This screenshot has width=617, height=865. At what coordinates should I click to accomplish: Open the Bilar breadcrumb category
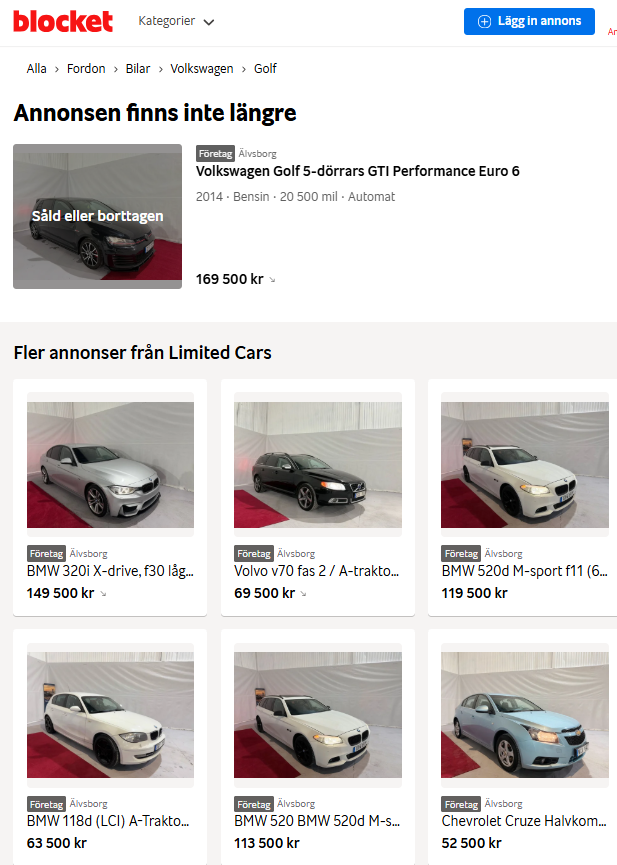[138, 69]
